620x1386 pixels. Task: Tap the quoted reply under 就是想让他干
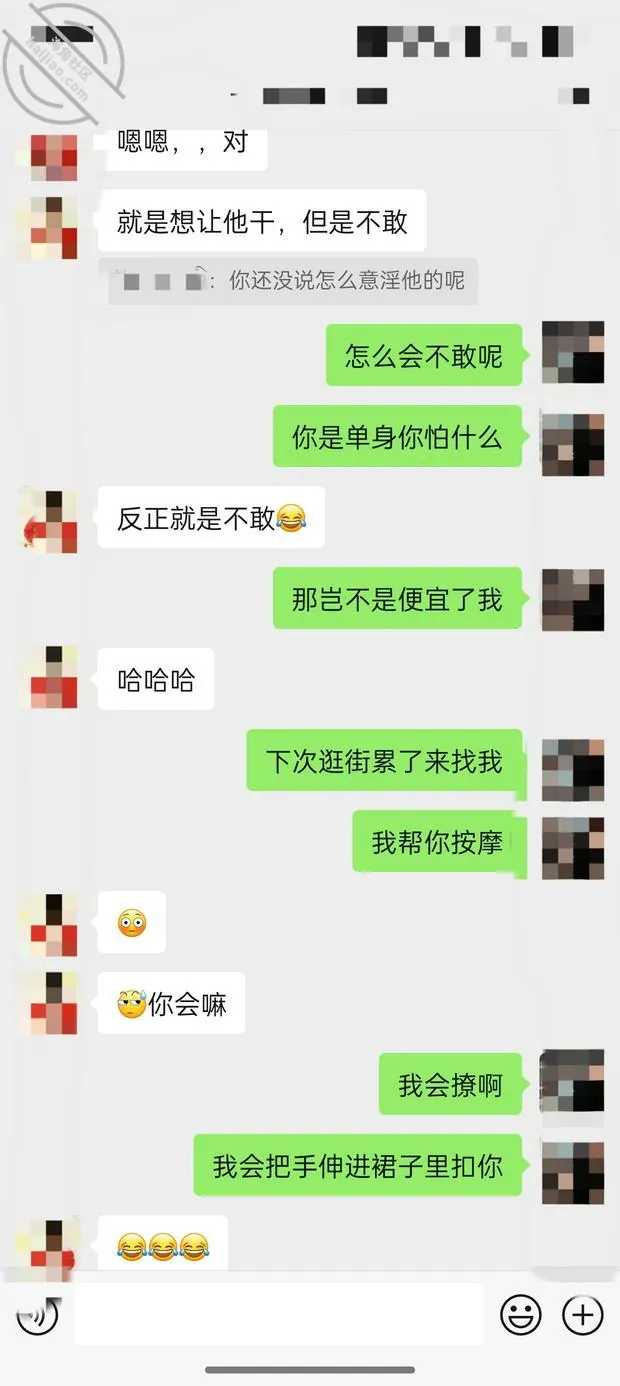coord(293,281)
